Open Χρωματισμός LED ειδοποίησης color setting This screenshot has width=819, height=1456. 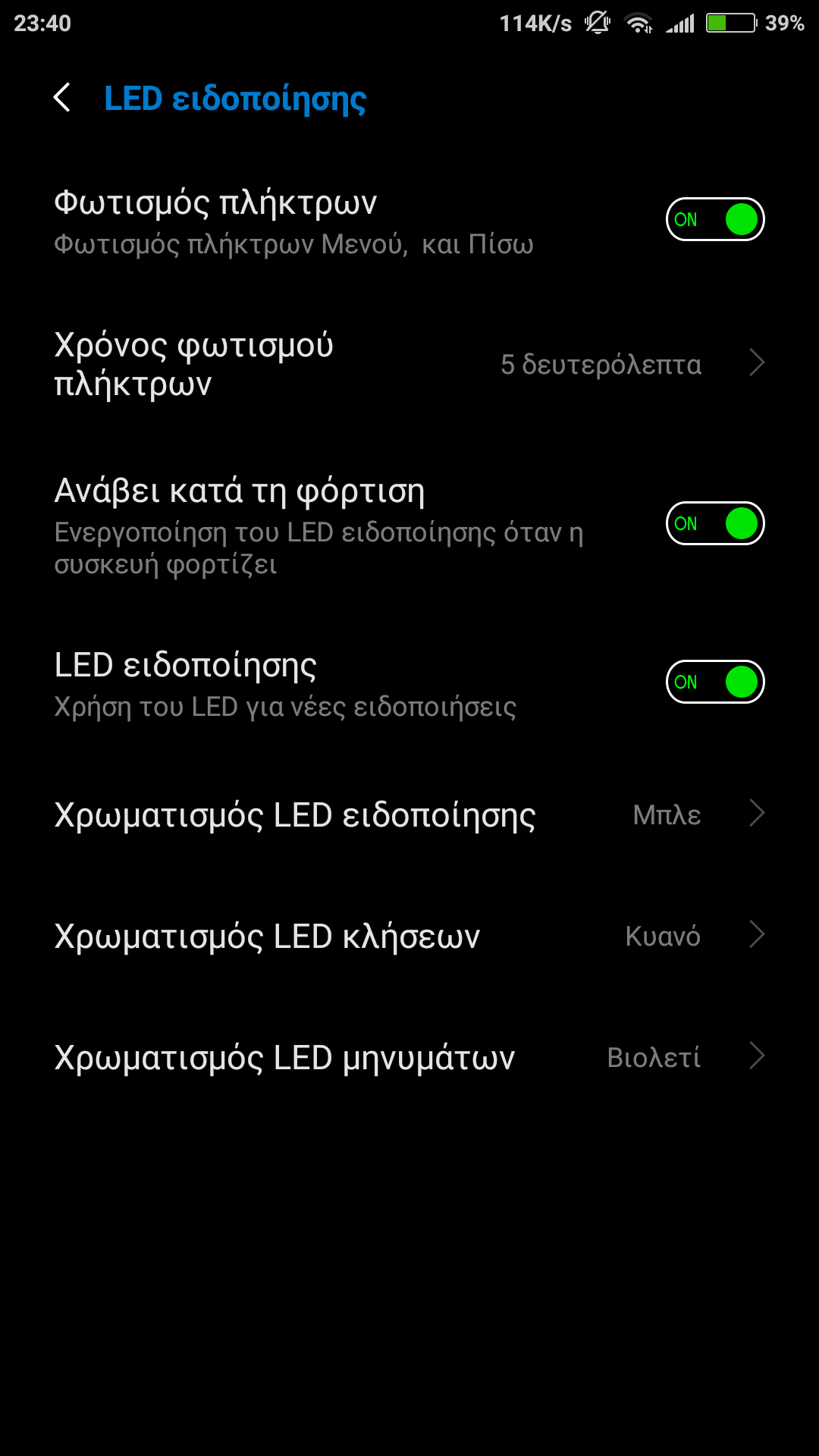[x=409, y=815]
